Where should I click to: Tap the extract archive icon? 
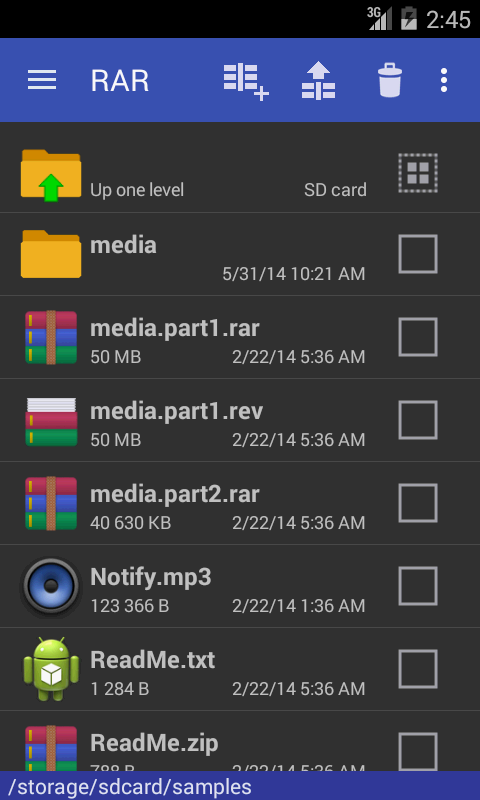318,80
